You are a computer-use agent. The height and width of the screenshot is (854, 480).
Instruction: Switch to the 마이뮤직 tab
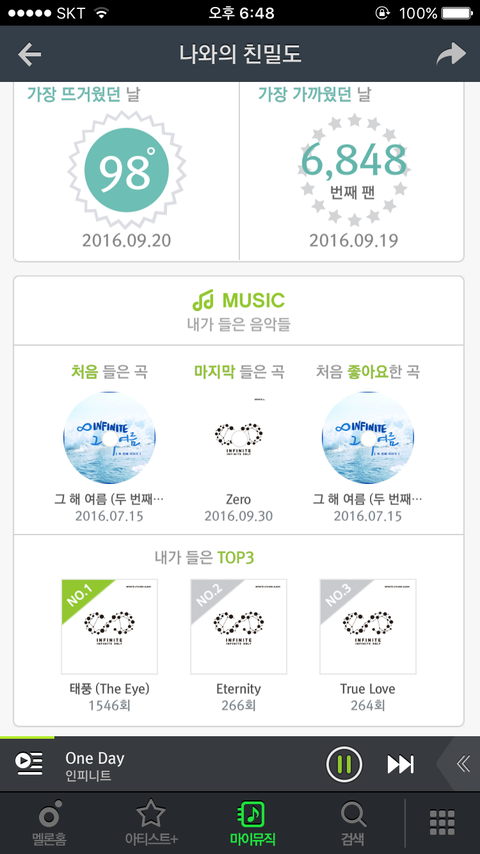[252, 823]
